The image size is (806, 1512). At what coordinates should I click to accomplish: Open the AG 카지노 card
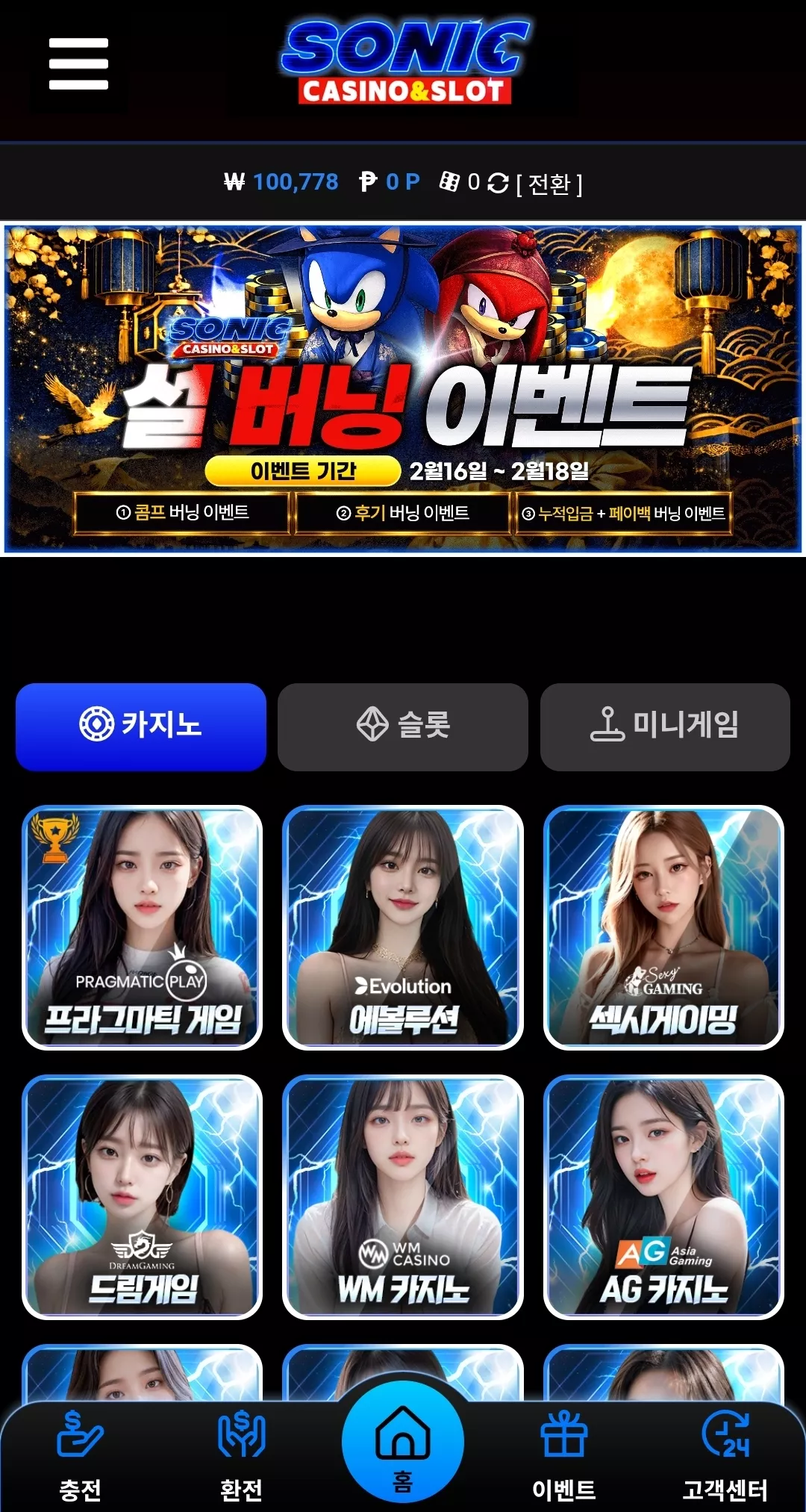tap(663, 1197)
